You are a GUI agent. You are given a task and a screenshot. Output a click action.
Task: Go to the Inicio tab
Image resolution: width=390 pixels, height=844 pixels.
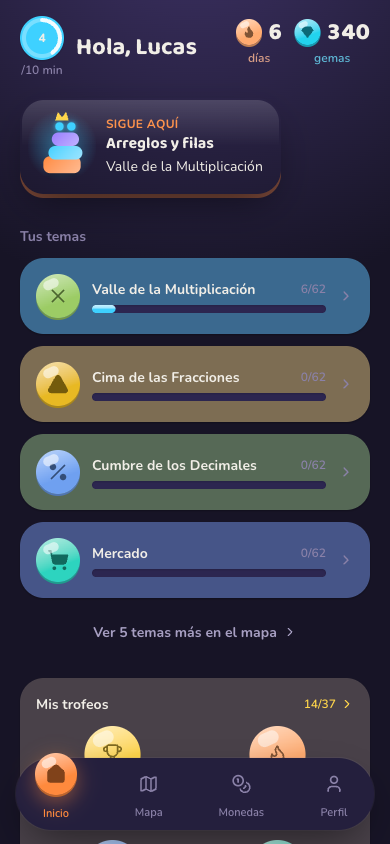(56, 787)
